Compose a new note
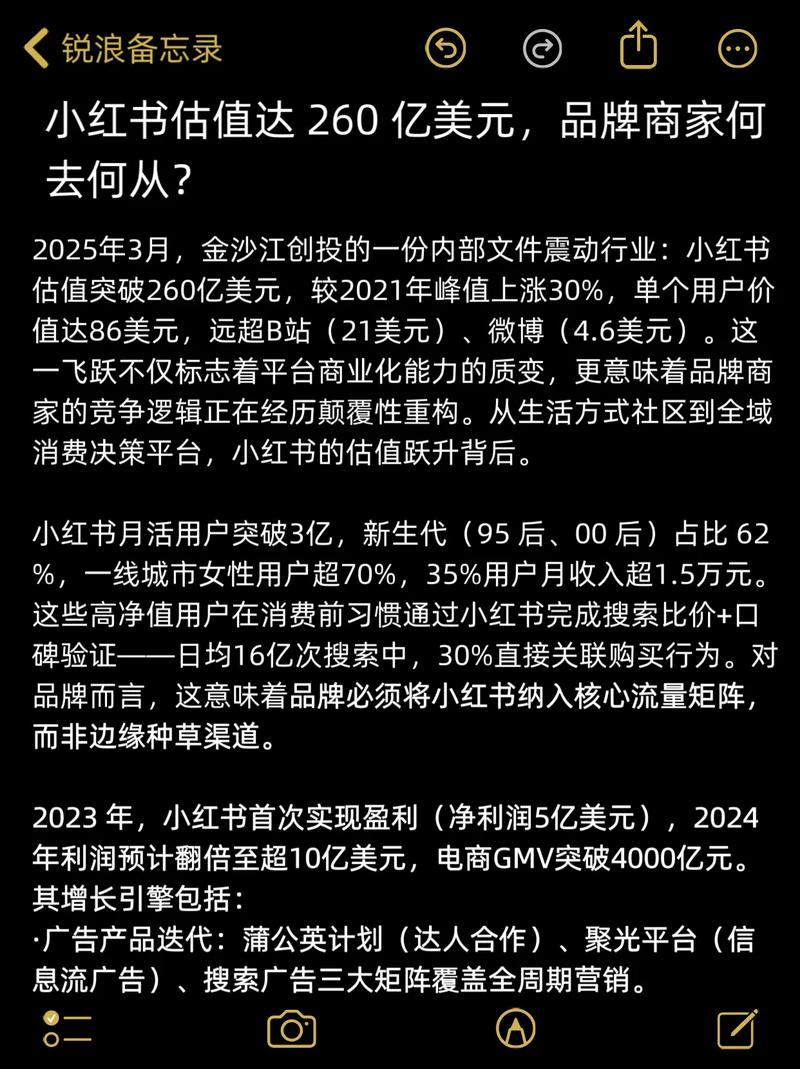The height and width of the screenshot is (1069, 800). pos(737,1029)
